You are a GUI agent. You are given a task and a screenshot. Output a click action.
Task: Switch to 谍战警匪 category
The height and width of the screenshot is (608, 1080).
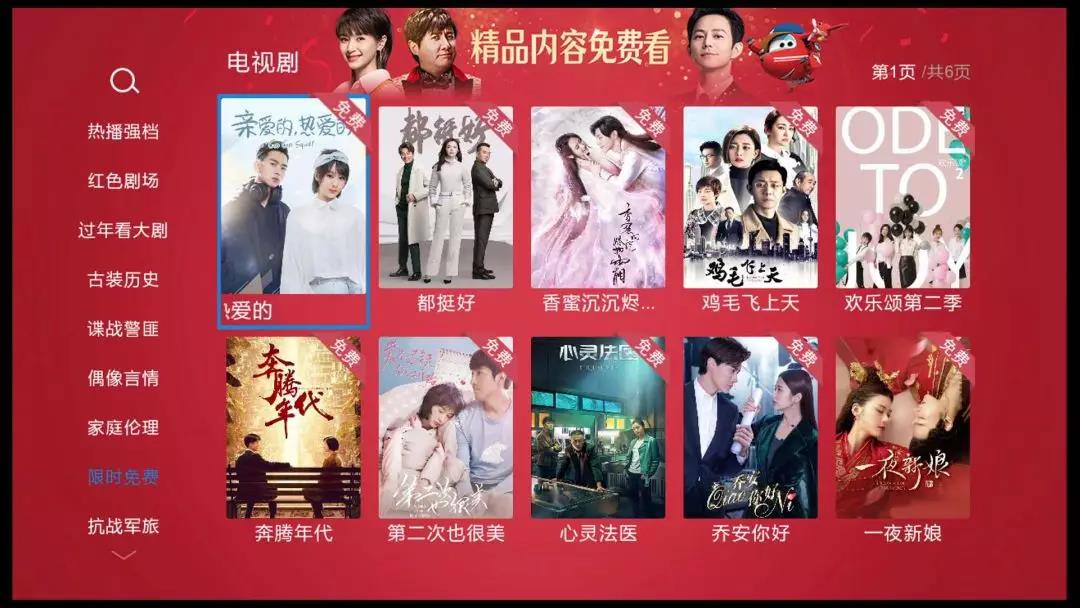[x=123, y=329]
